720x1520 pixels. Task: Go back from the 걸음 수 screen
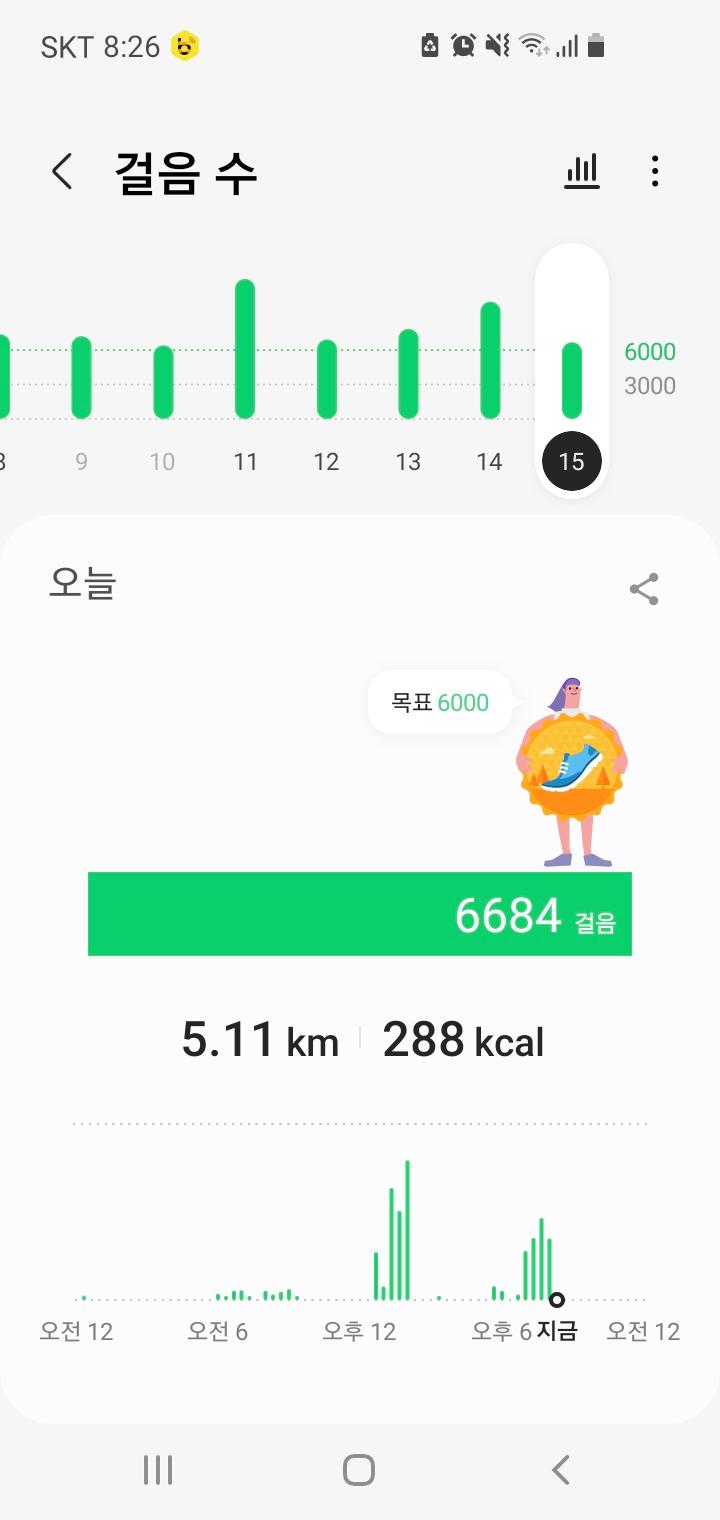62,172
